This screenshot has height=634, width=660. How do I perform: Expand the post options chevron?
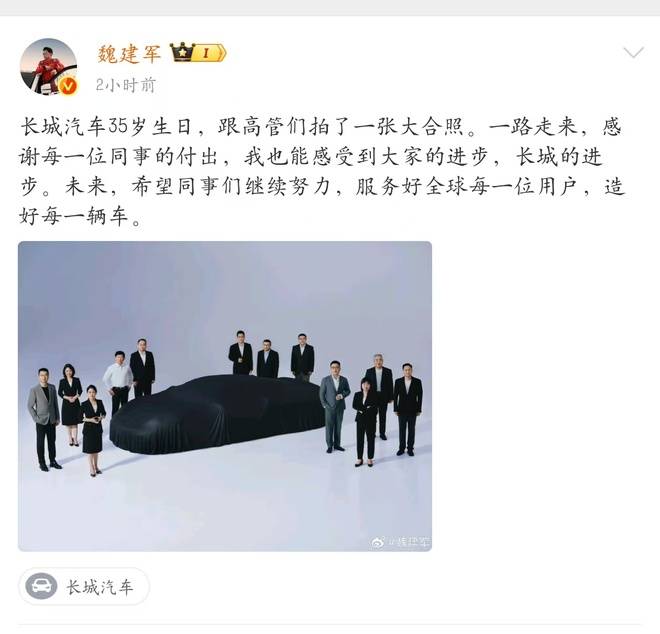coord(633,53)
